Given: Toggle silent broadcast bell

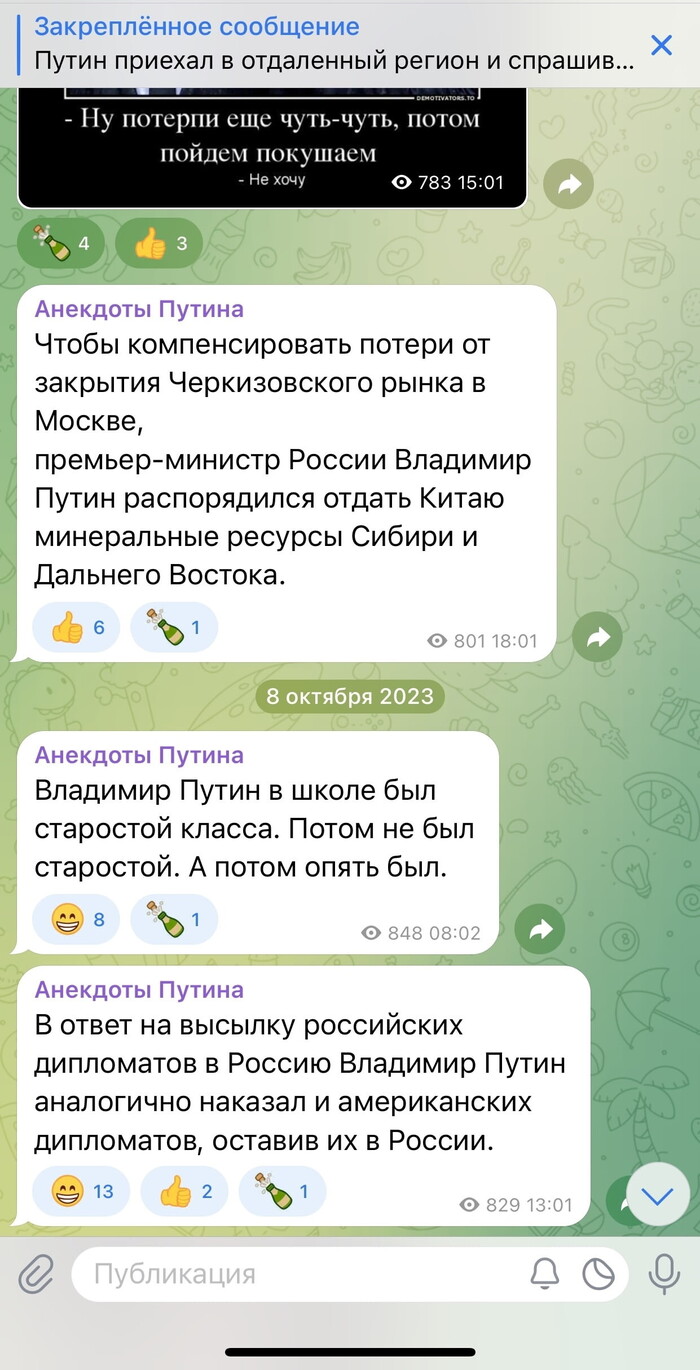Looking at the screenshot, I should click(544, 1274).
